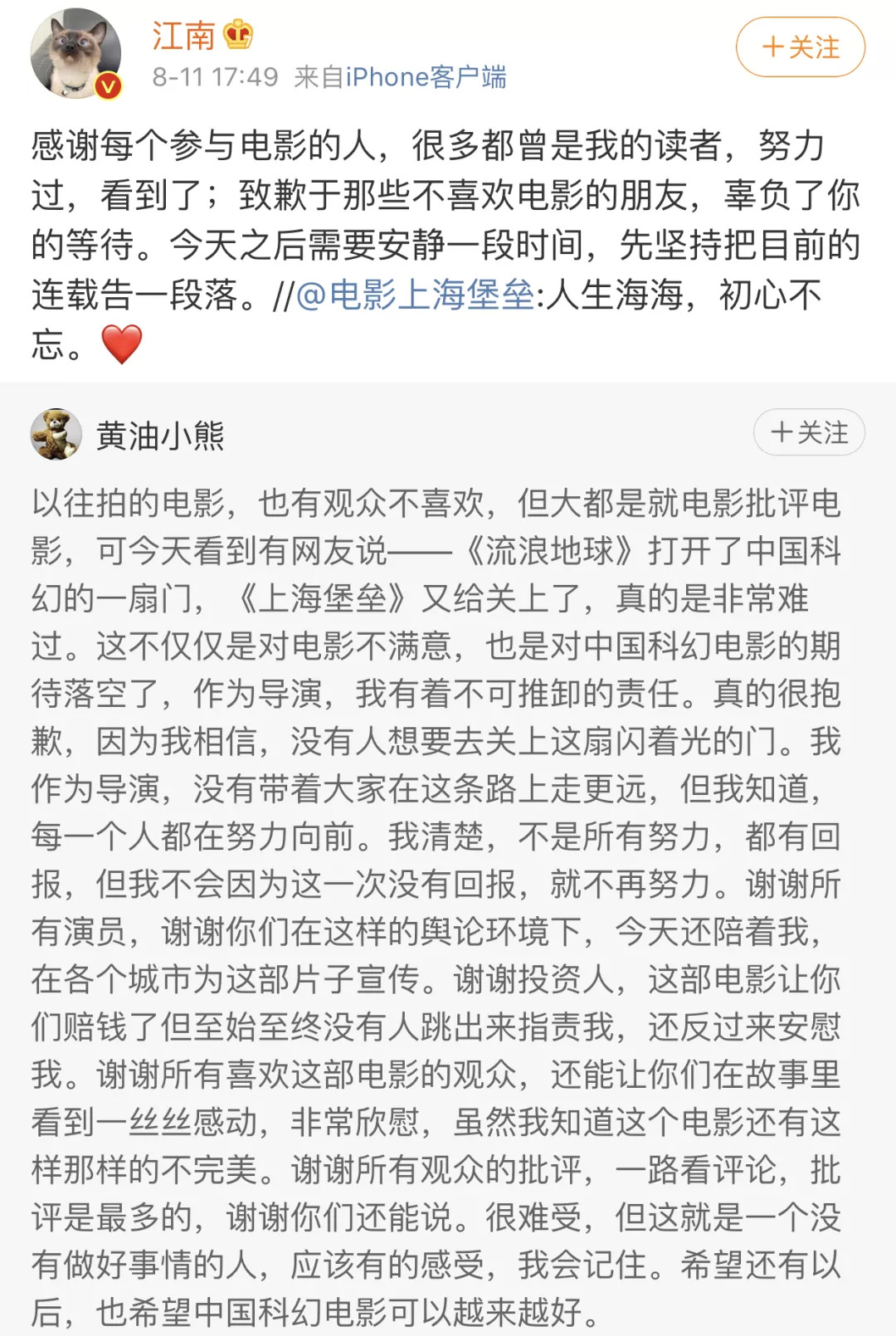Open the iPhone客户端 source link
Viewport: 896px width, 1336px height.
(x=426, y=77)
